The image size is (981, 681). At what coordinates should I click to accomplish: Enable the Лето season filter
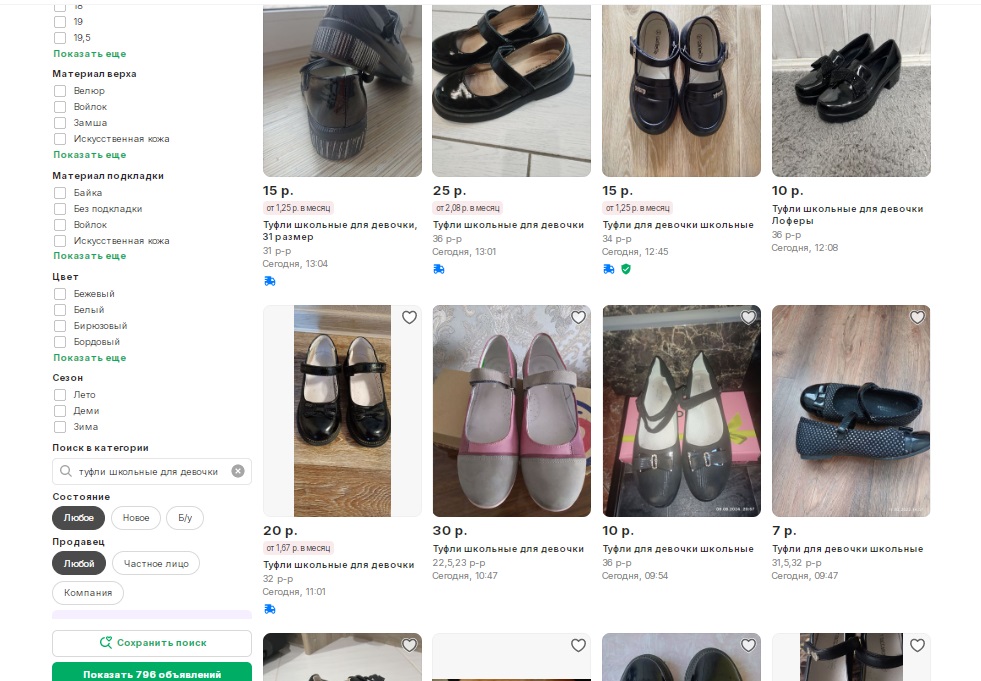pos(60,395)
